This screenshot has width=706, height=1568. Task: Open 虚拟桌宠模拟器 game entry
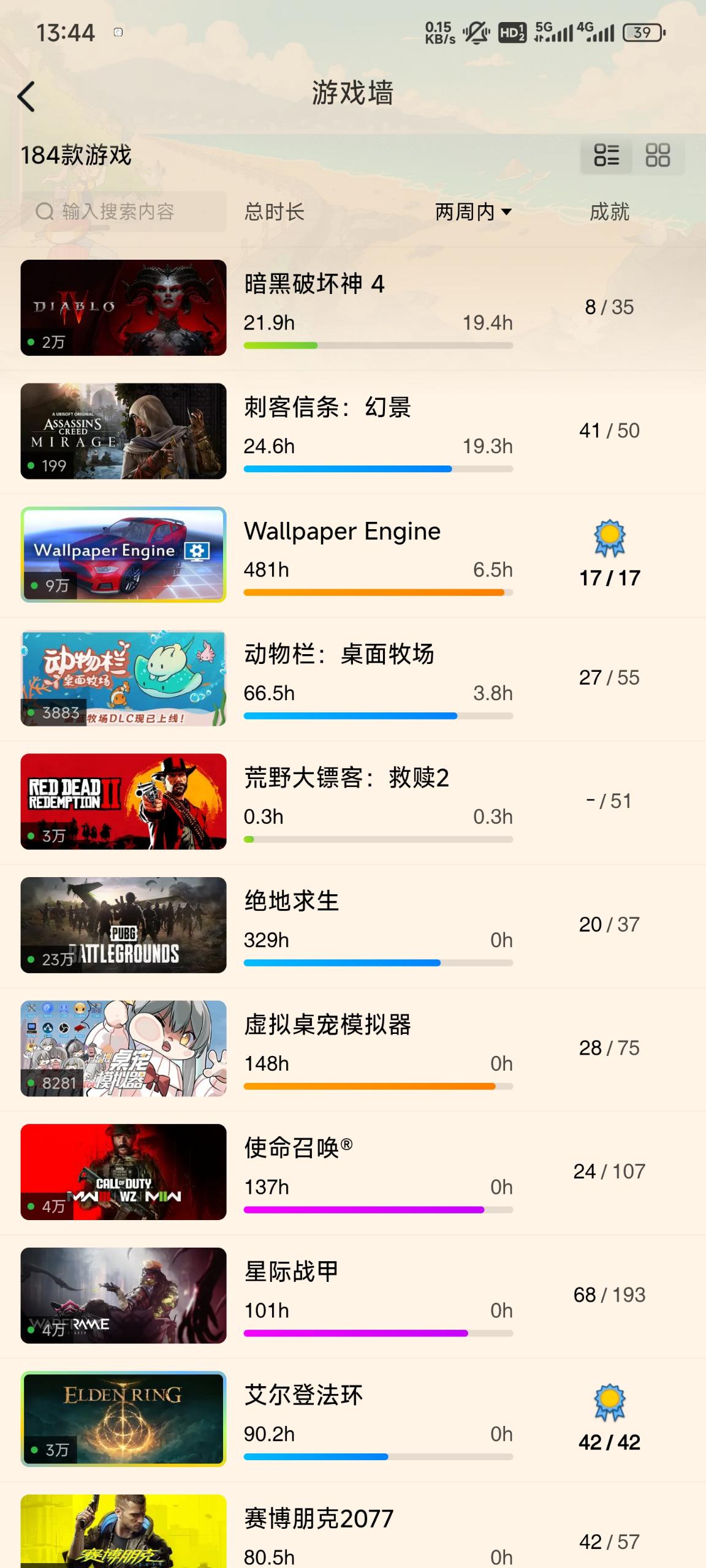click(x=353, y=1049)
